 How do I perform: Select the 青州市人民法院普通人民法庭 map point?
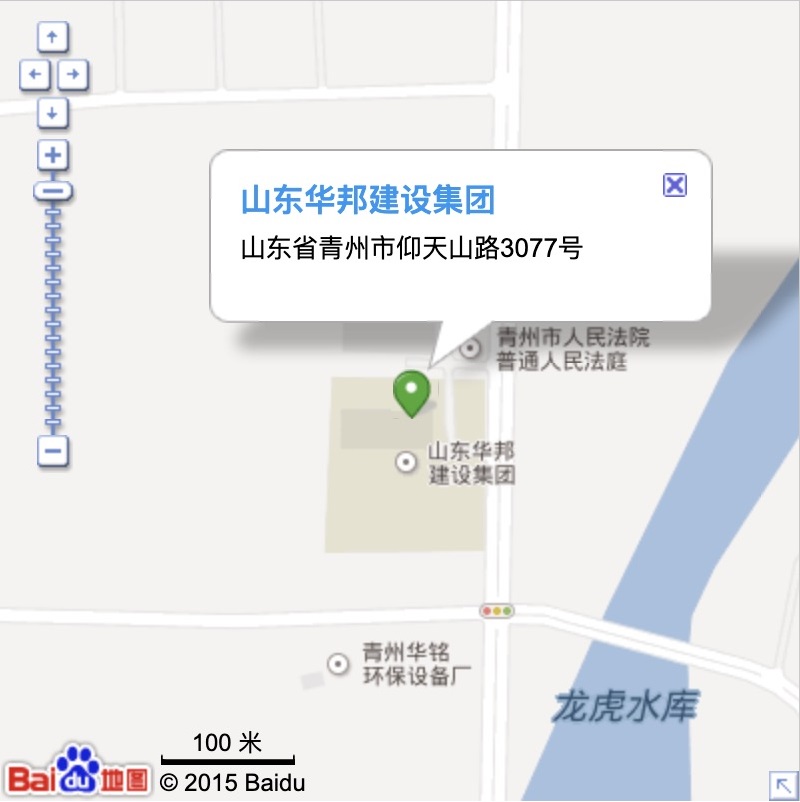click(x=471, y=348)
